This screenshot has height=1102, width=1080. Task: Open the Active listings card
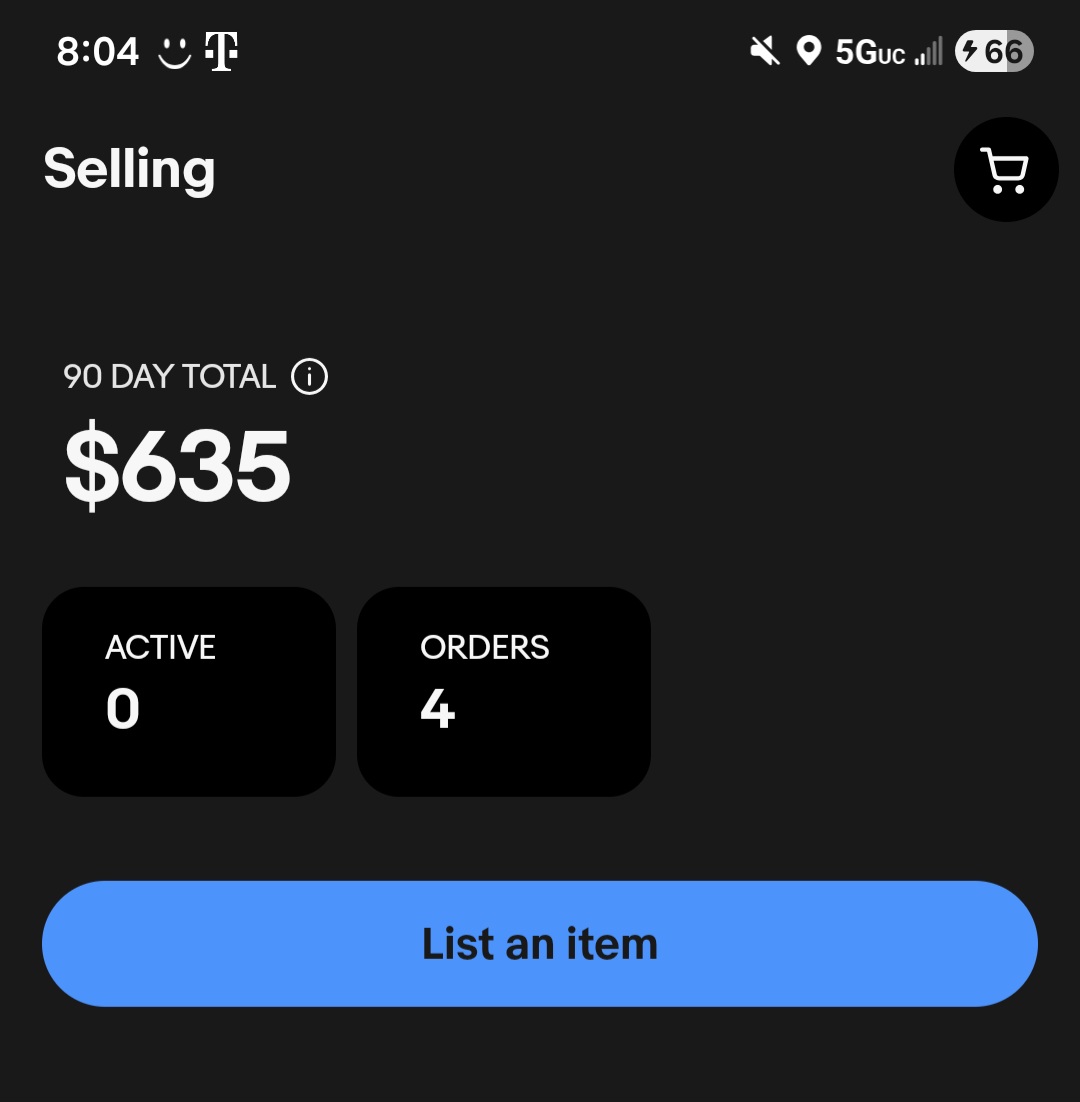click(189, 691)
